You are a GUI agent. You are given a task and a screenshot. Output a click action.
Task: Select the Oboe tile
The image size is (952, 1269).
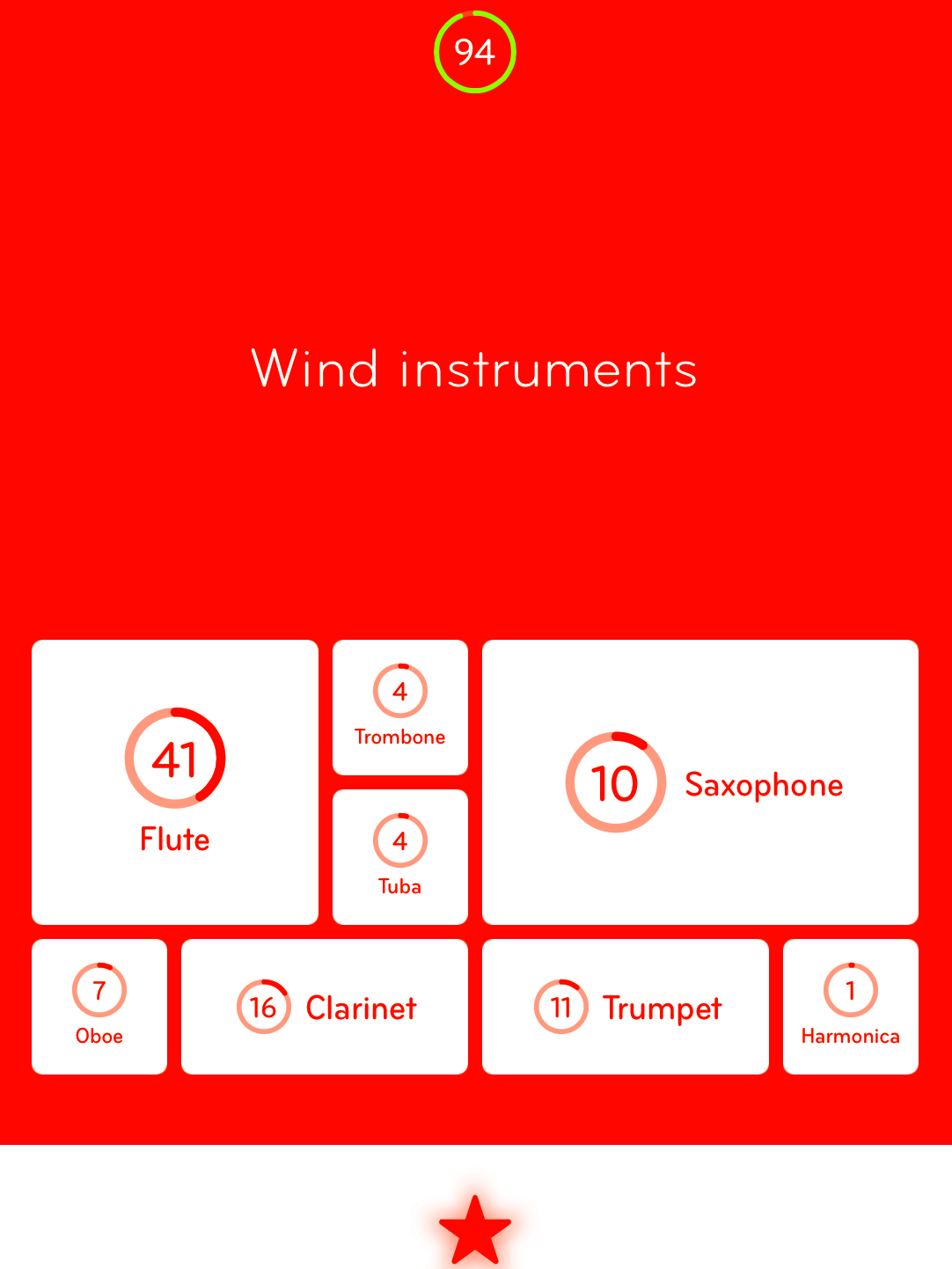[99, 1007]
